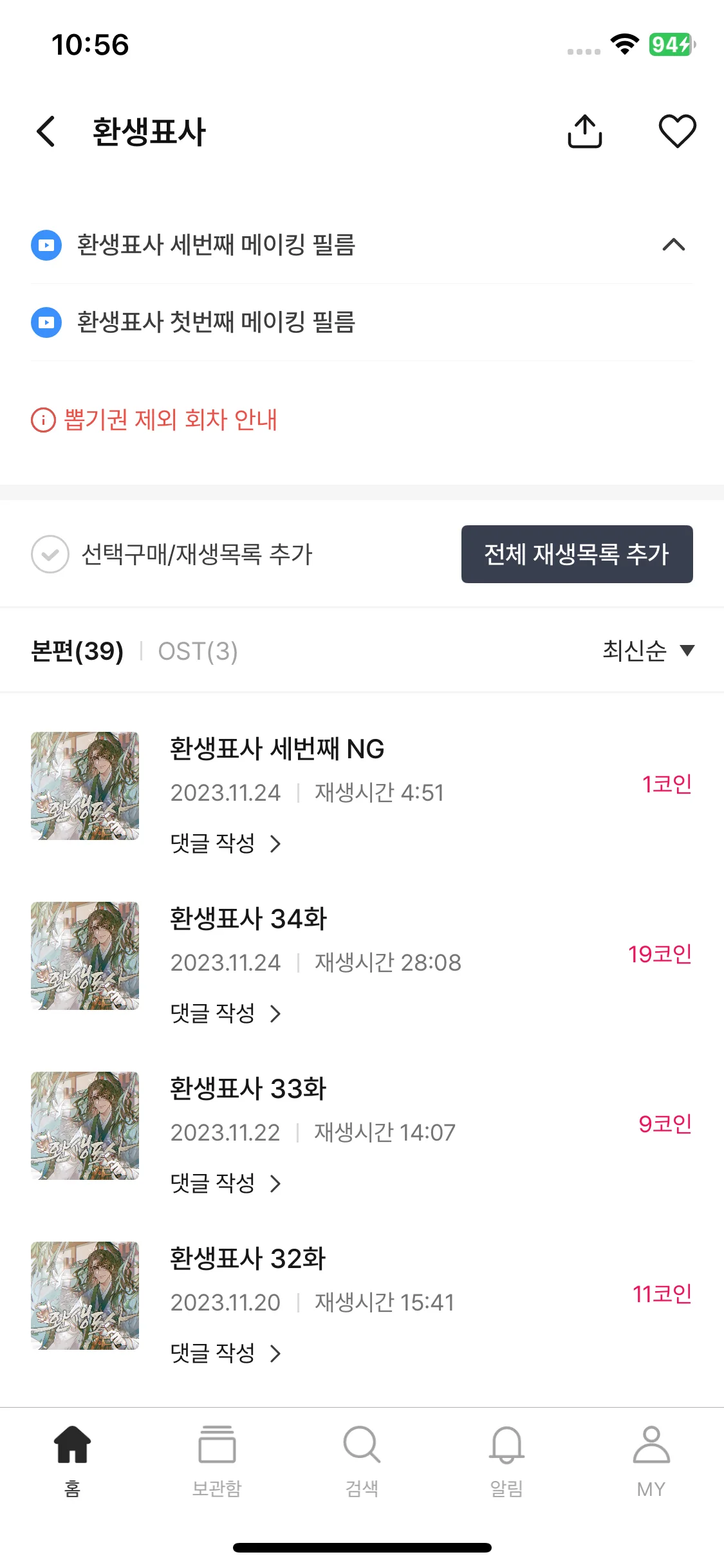Check the 선택구매/재생목록 추가 checkbox
Viewport: 724px width, 1568px height.
click(50, 554)
